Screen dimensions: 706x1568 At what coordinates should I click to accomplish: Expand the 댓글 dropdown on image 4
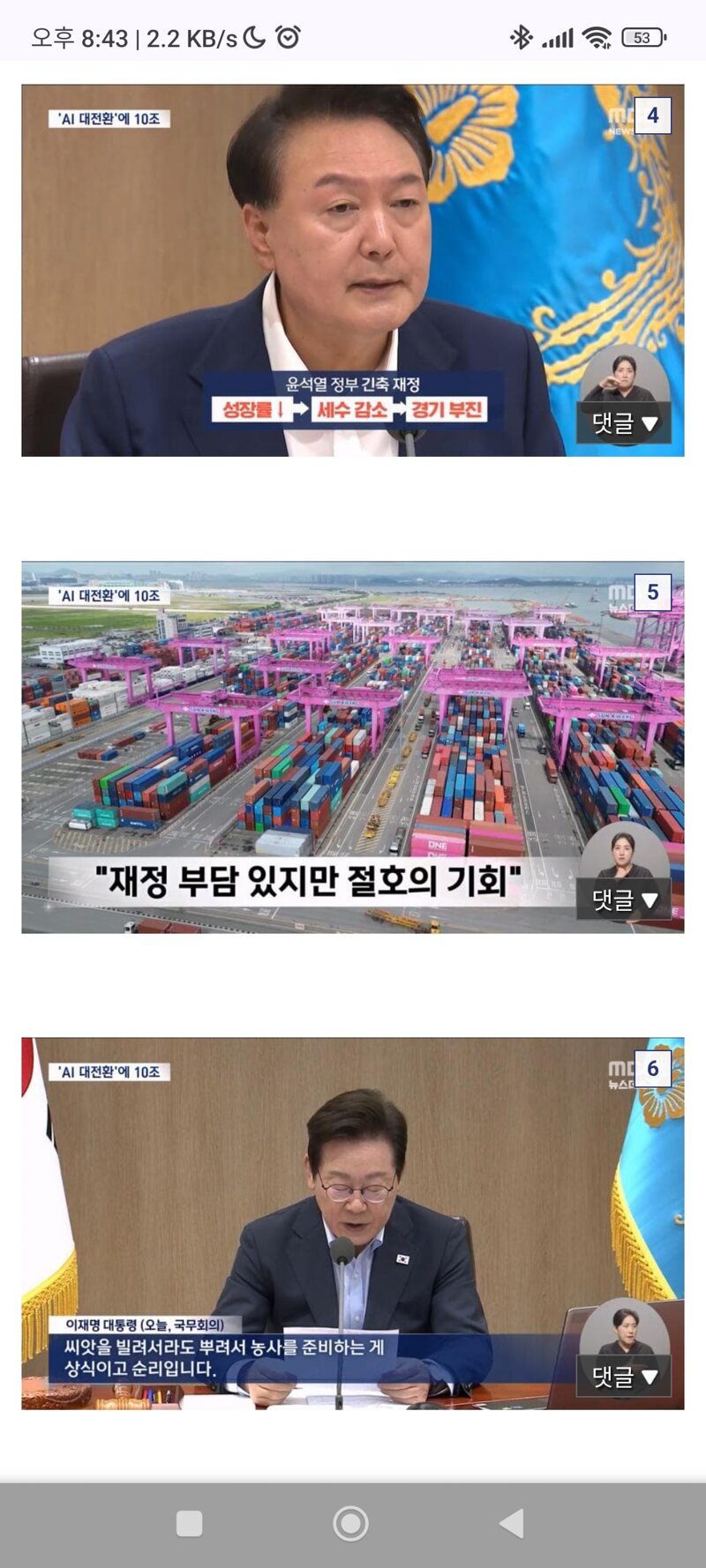click(625, 423)
